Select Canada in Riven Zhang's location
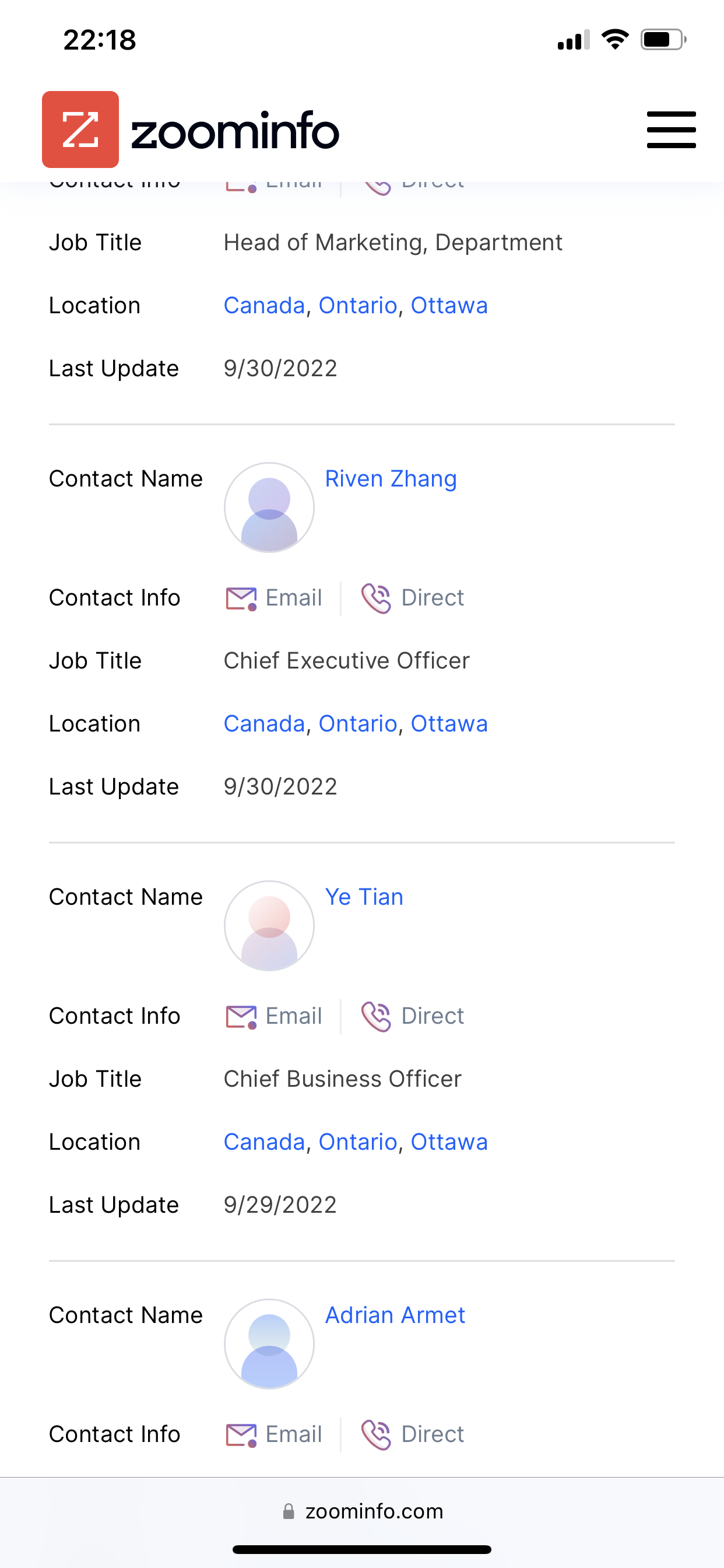Viewport: 724px width, 1568px height. 264,724
